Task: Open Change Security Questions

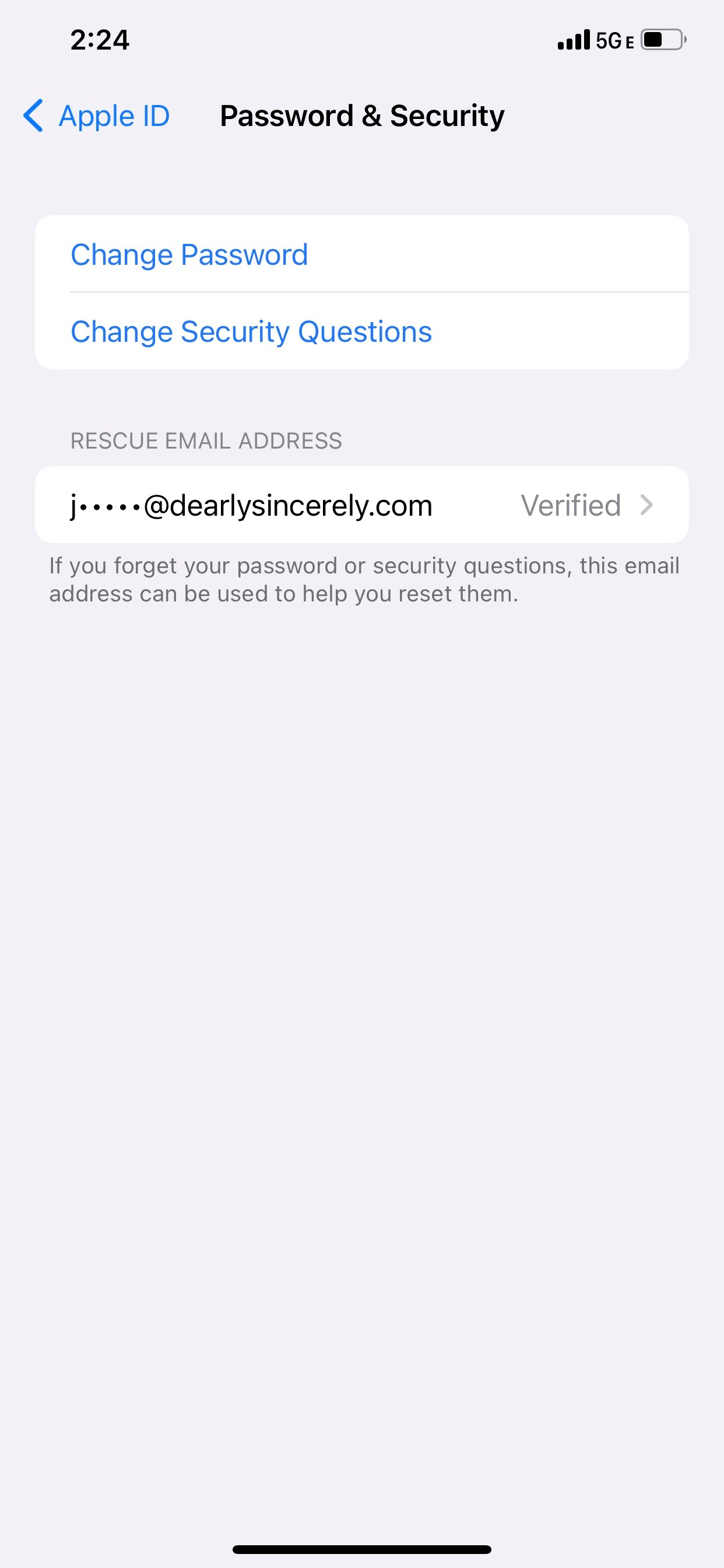Action: pos(362,331)
